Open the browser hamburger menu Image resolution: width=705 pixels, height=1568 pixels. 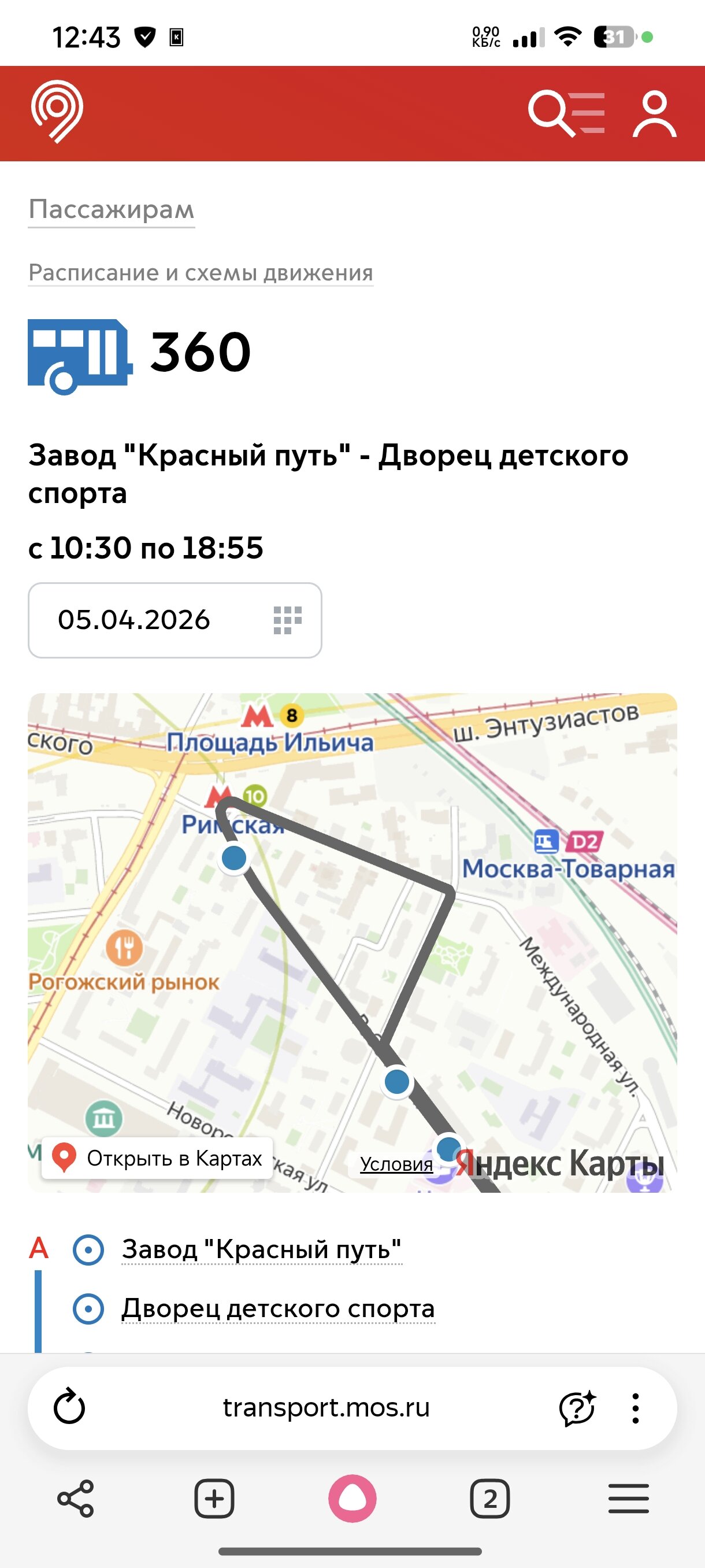(628, 1498)
